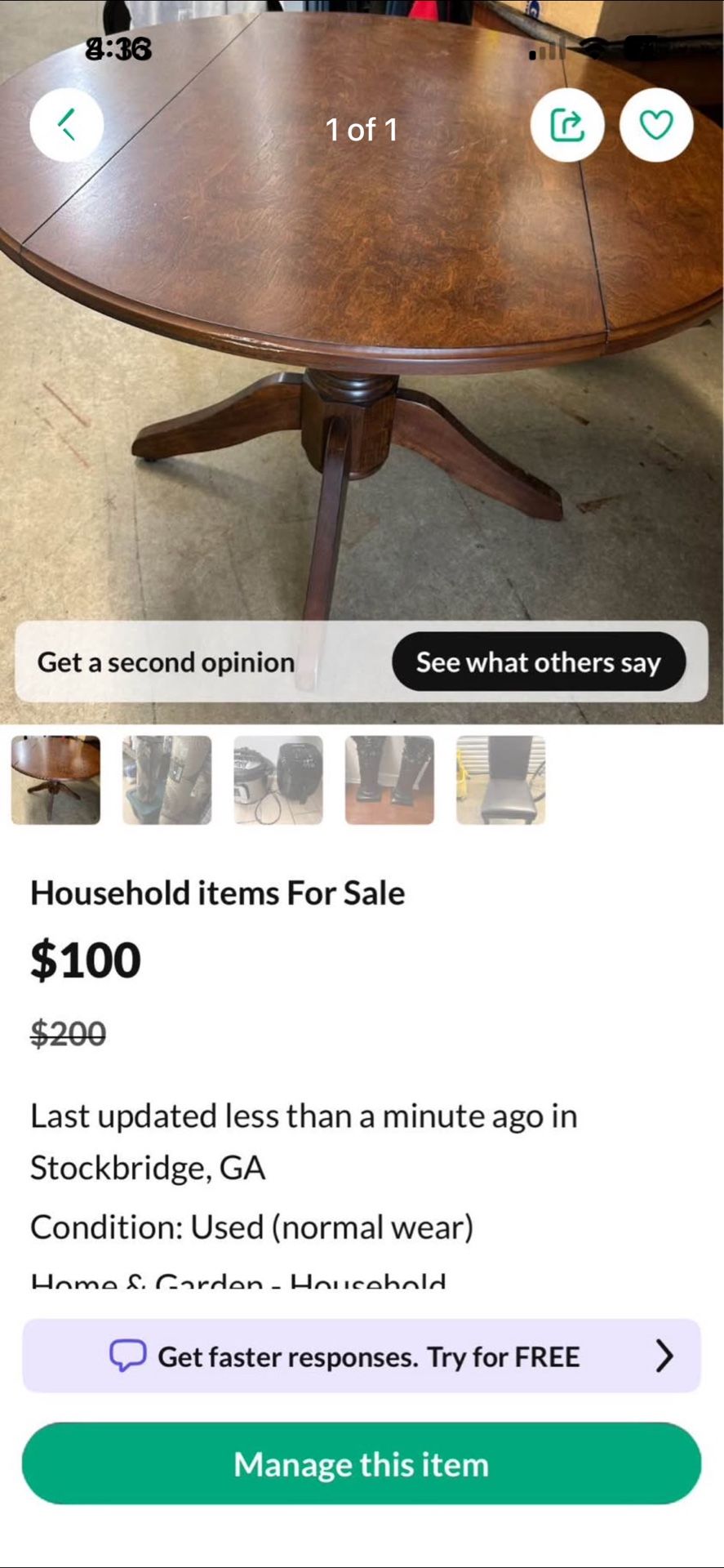Viewport: 724px width, 1568px height.
Task: Save item with the heart icon
Action: [655, 125]
